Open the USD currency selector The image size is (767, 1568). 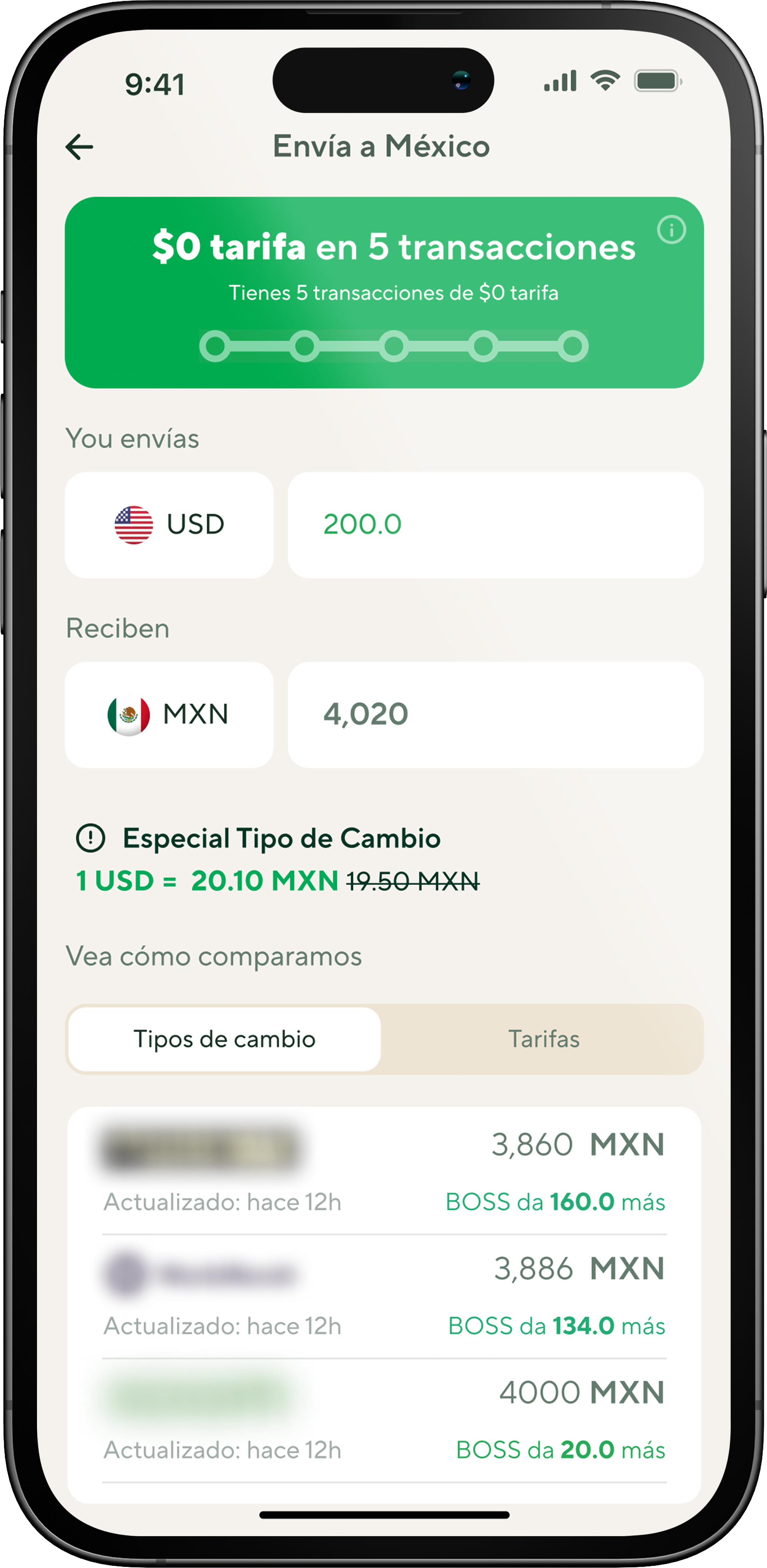click(x=169, y=524)
